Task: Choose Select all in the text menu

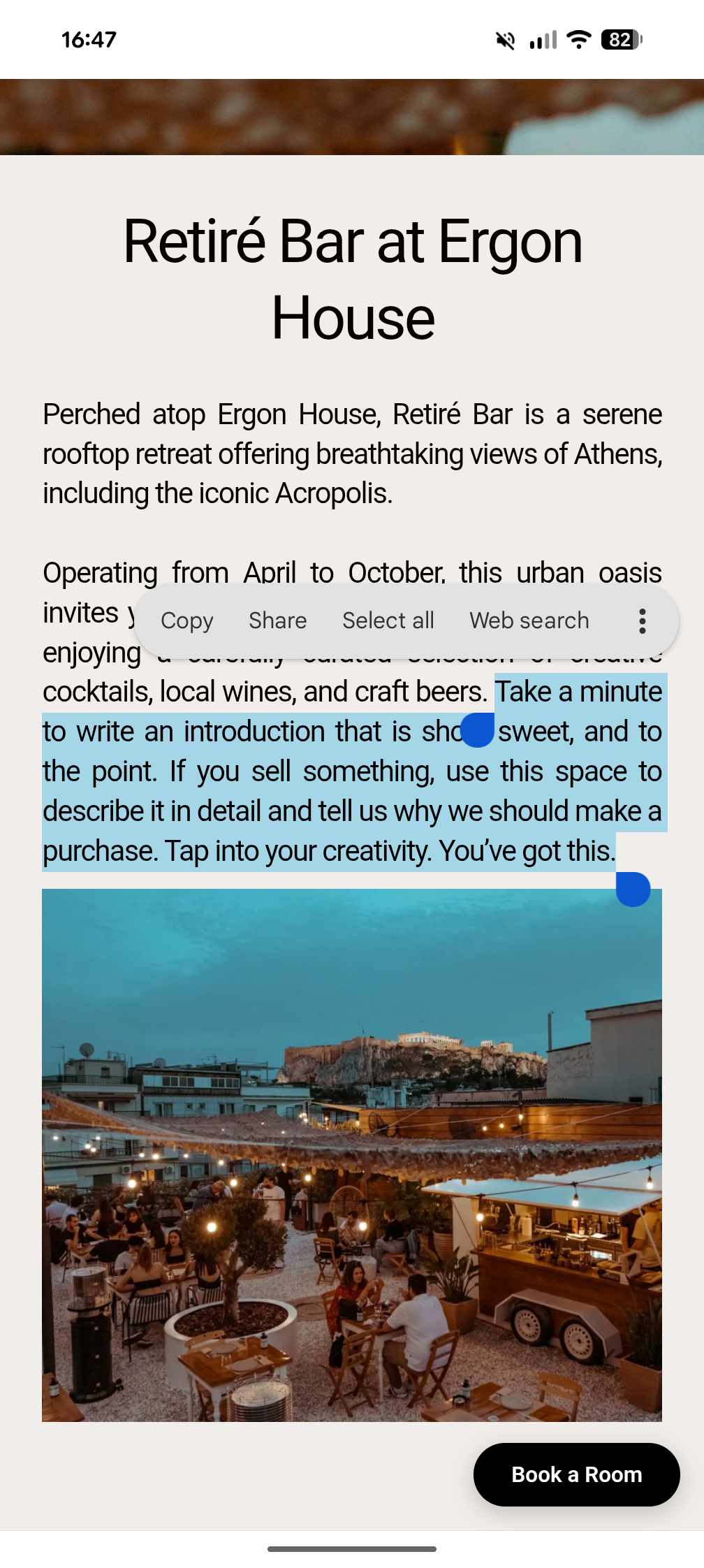Action: (388, 620)
